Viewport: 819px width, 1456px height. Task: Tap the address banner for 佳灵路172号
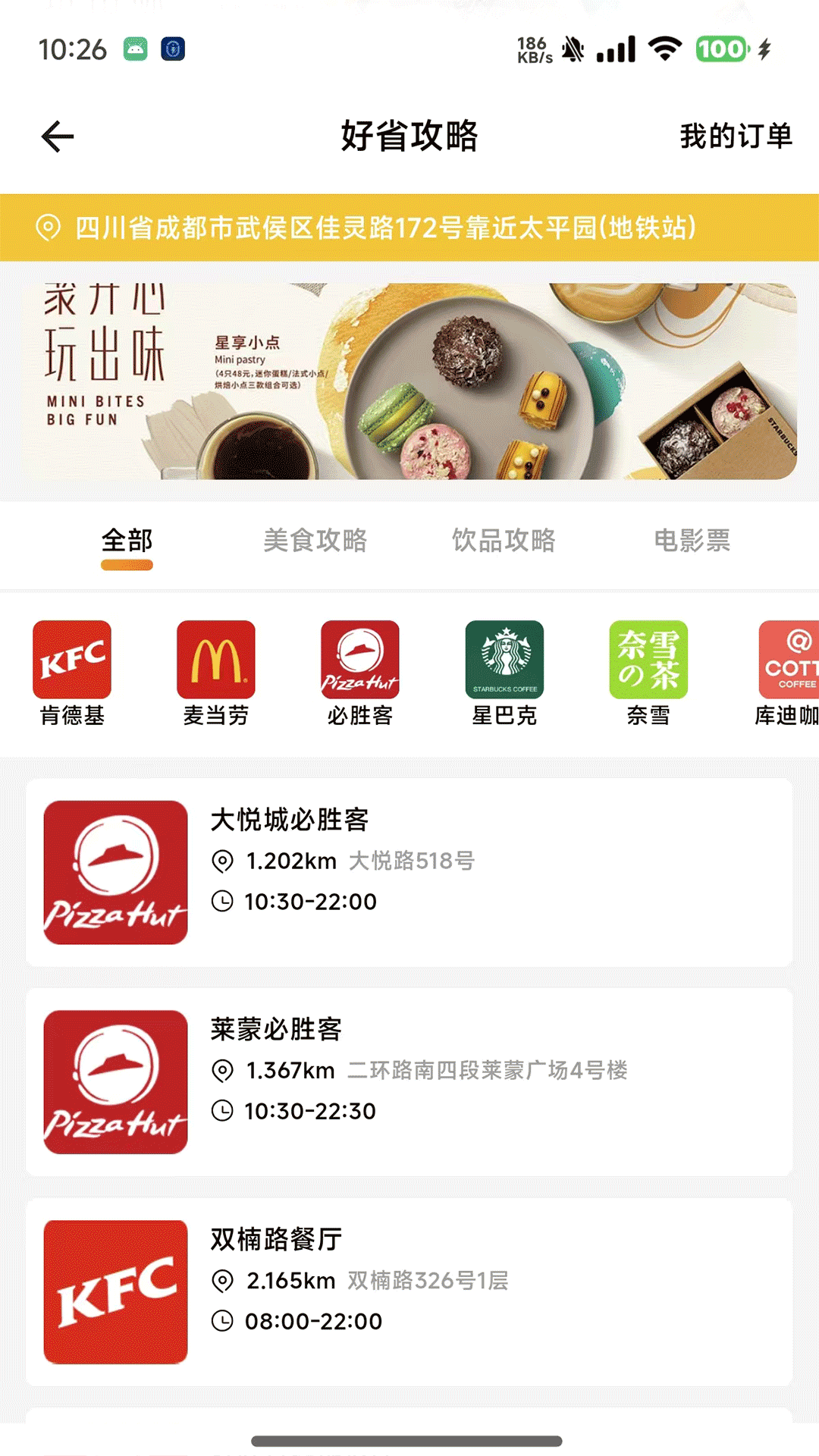[x=409, y=226]
